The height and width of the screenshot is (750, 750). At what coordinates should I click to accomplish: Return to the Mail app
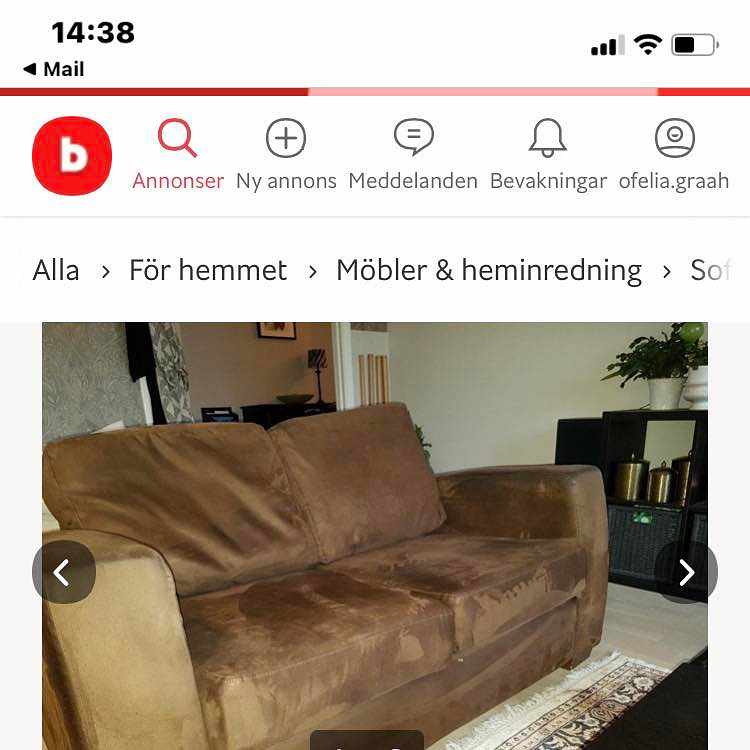point(54,69)
